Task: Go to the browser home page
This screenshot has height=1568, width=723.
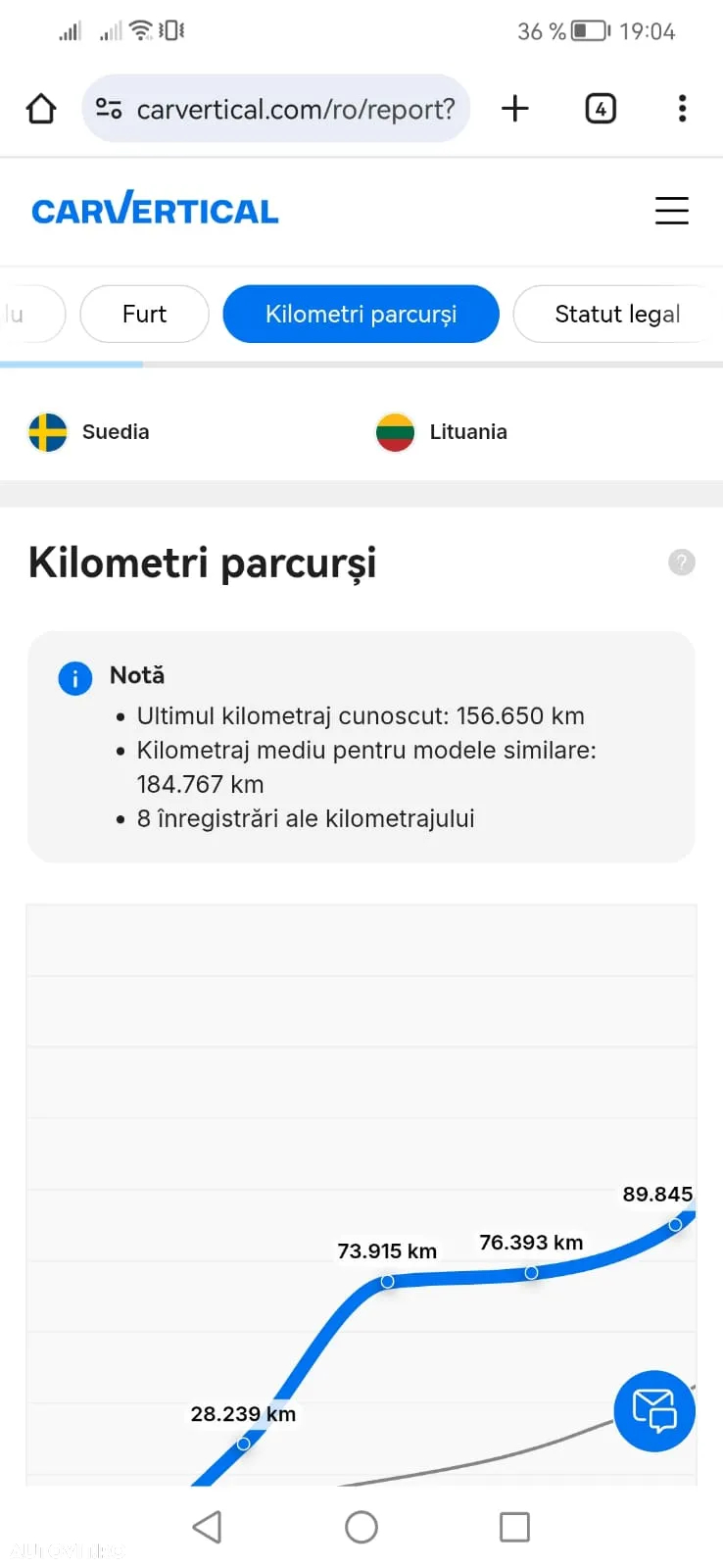Action: click(x=41, y=109)
